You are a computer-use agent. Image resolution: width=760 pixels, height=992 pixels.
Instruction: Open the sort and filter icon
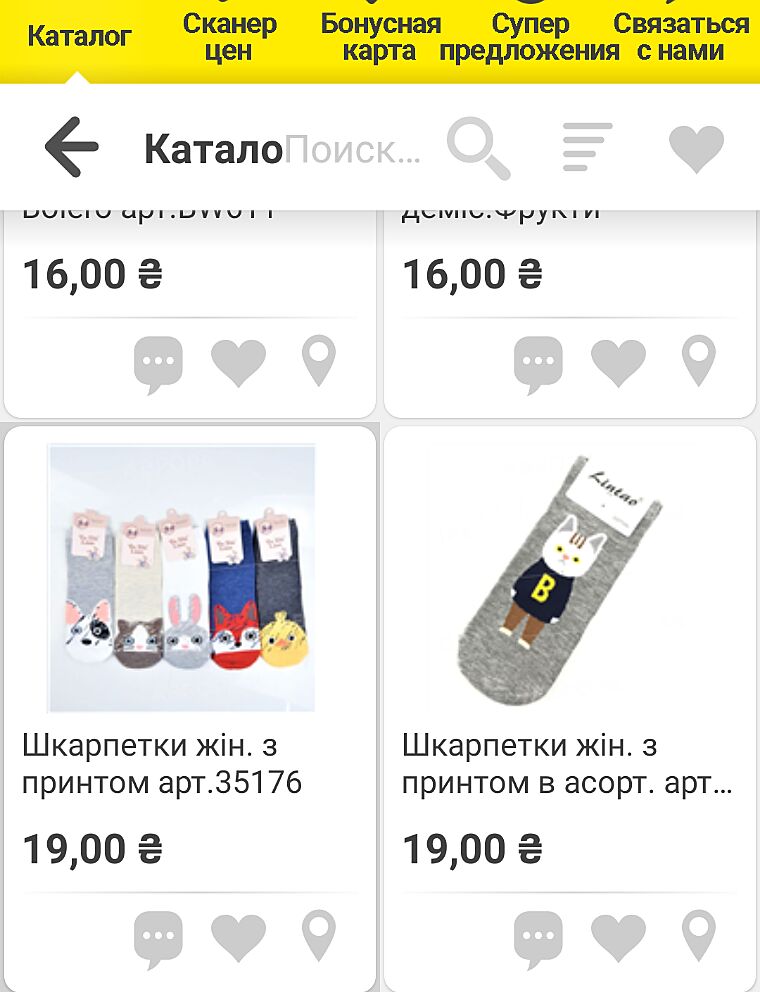click(586, 148)
